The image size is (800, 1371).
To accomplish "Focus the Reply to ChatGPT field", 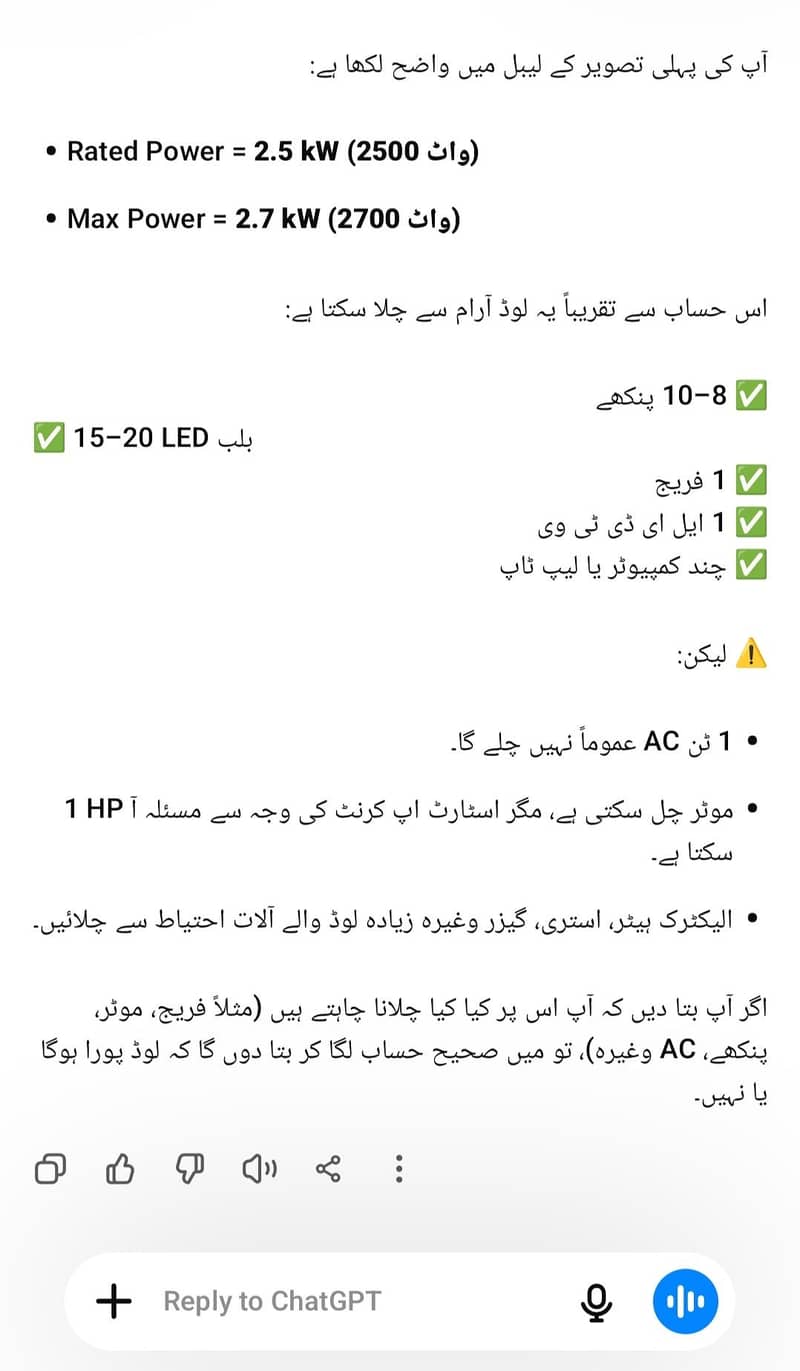I will pyautogui.click(x=360, y=1300).
